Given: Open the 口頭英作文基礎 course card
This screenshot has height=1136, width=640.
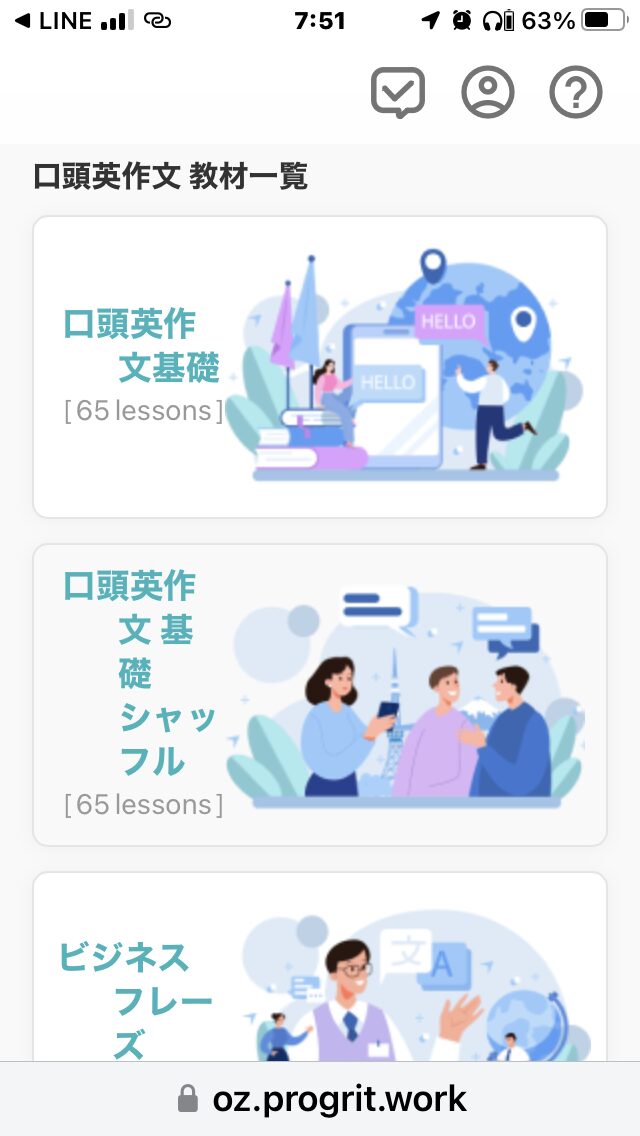Looking at the screenshot, I should pyautogui.click(x=320, y=367).
